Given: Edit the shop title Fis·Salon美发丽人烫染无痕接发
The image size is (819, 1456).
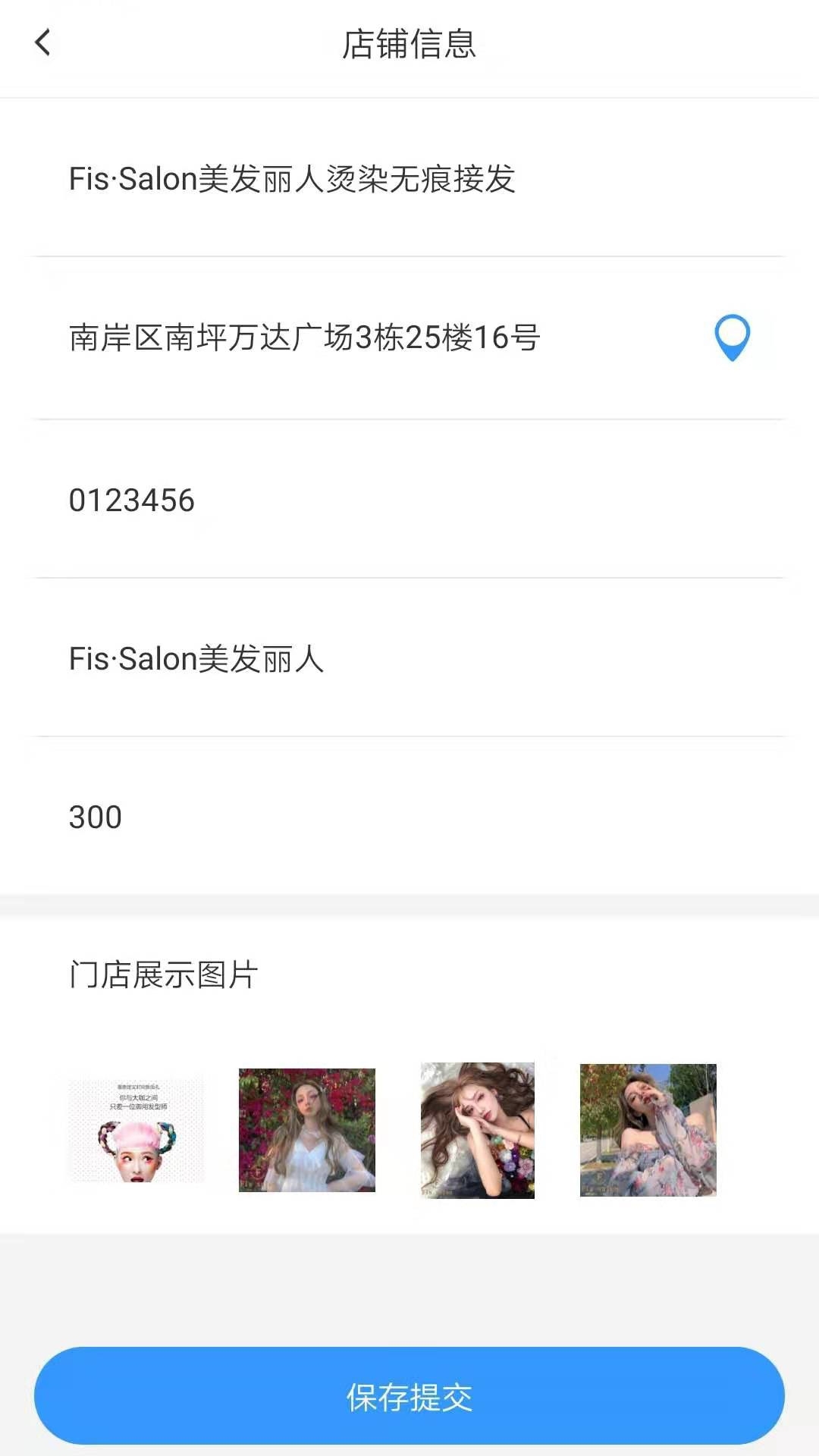Looking at the screenshot, I should [x=292, y=180].
